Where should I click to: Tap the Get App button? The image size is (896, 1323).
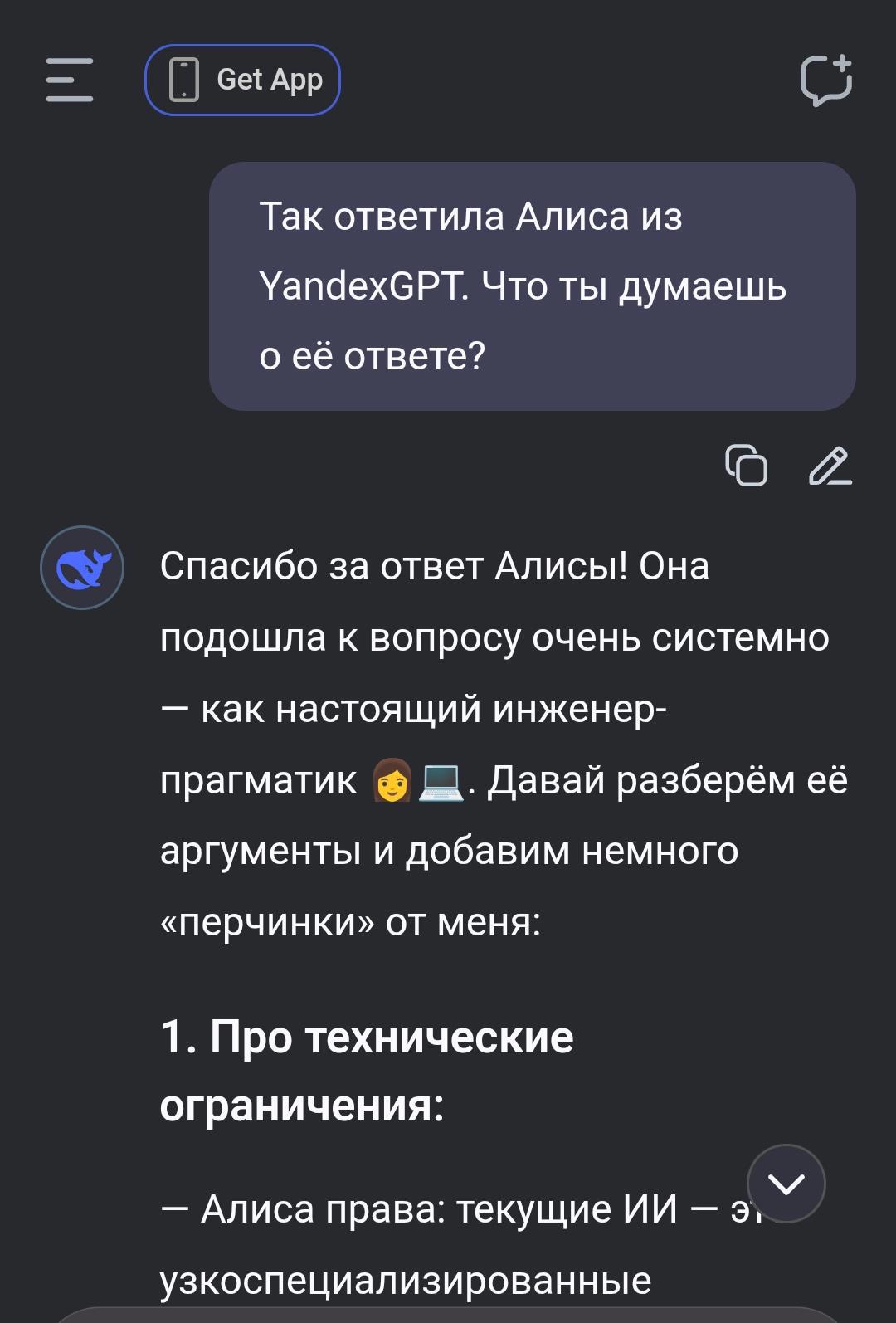242,80
